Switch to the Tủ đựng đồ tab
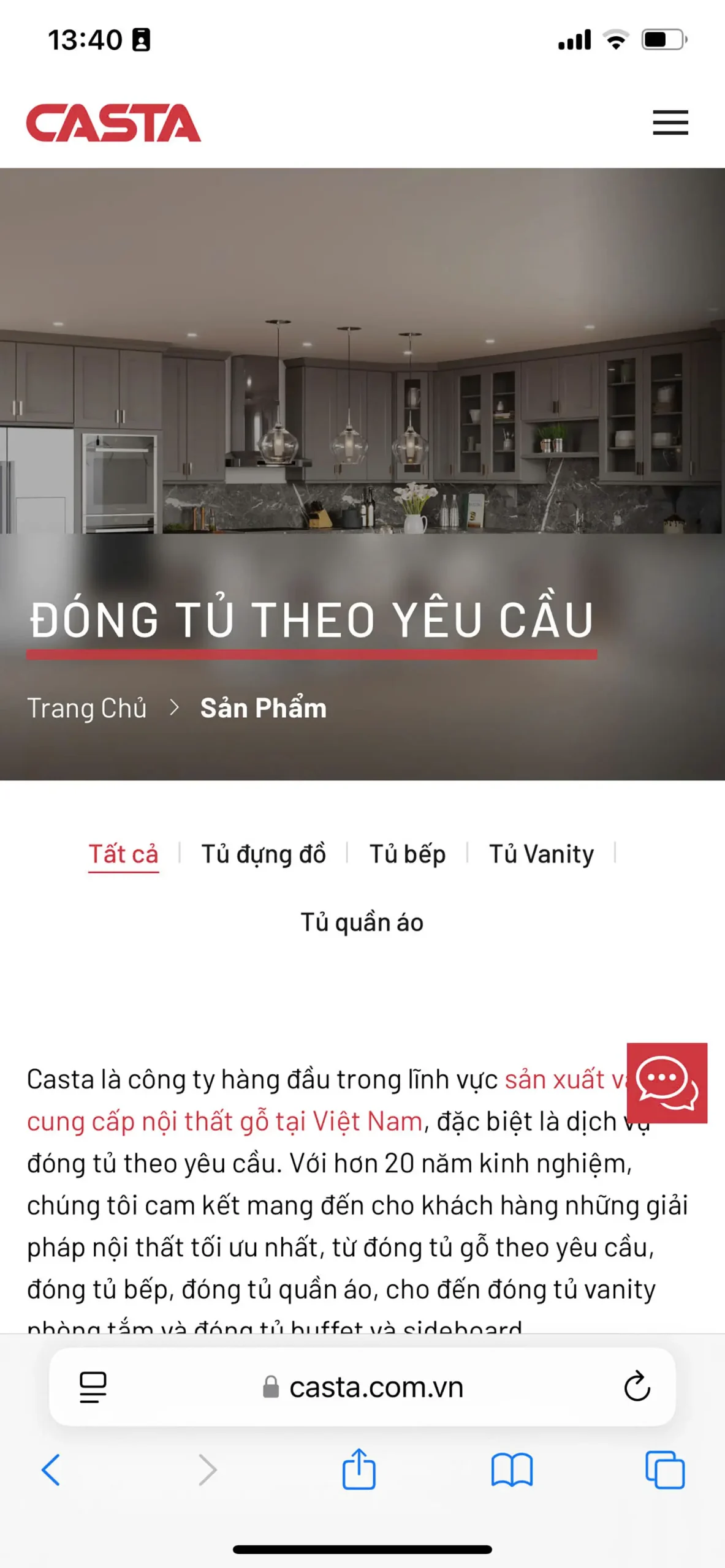The height and width of the screenshot is (1568, 725). point(264,854)
